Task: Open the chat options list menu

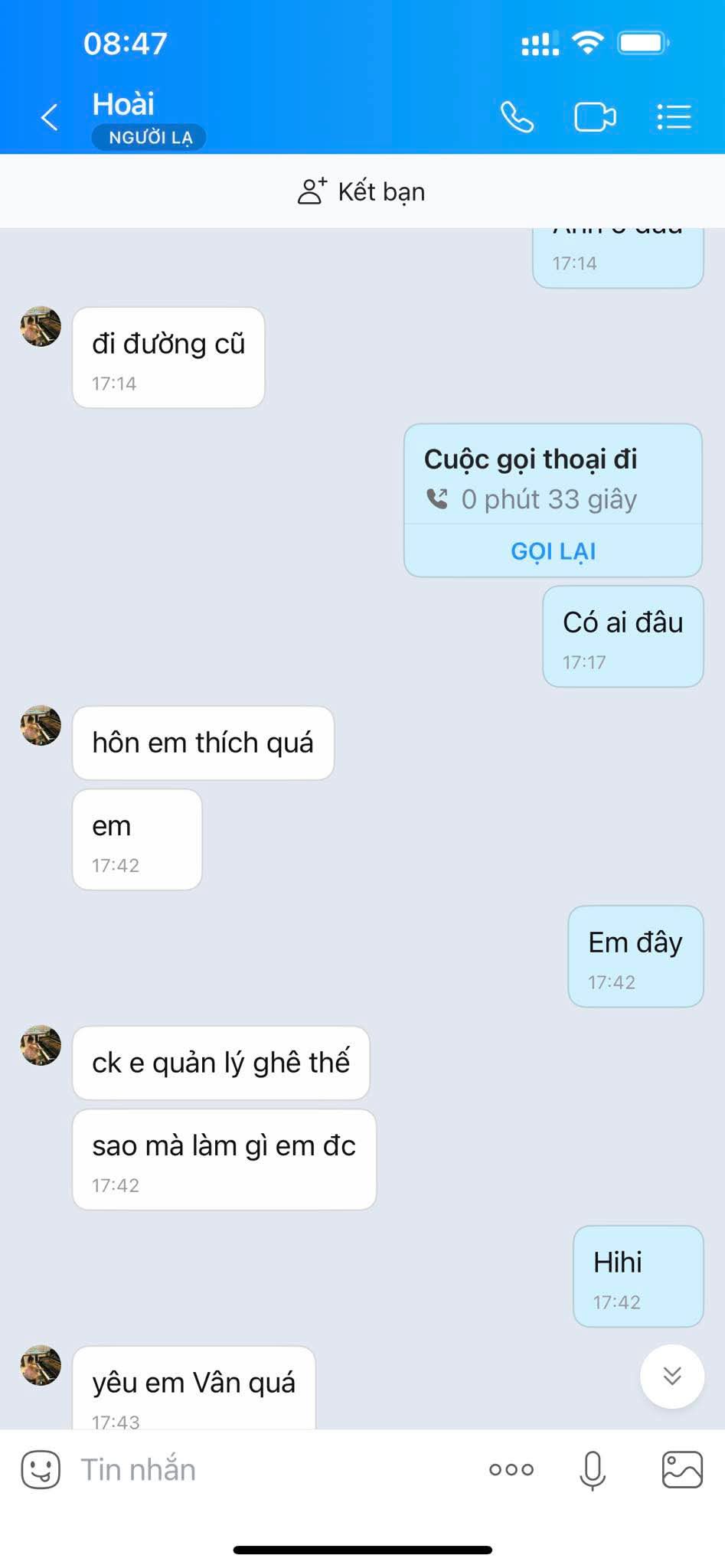Action: (x=674, y=117)
